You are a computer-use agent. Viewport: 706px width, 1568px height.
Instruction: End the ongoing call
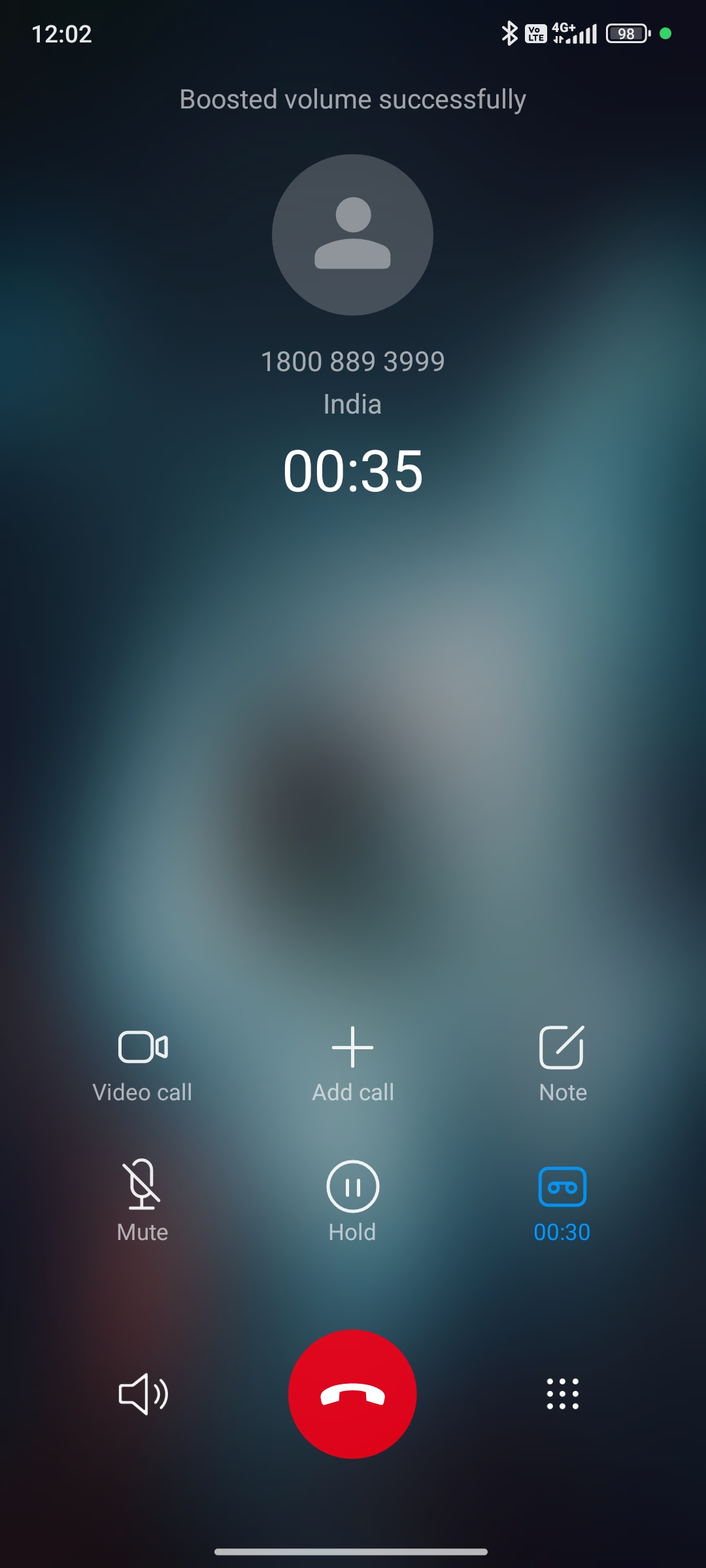352,1394
